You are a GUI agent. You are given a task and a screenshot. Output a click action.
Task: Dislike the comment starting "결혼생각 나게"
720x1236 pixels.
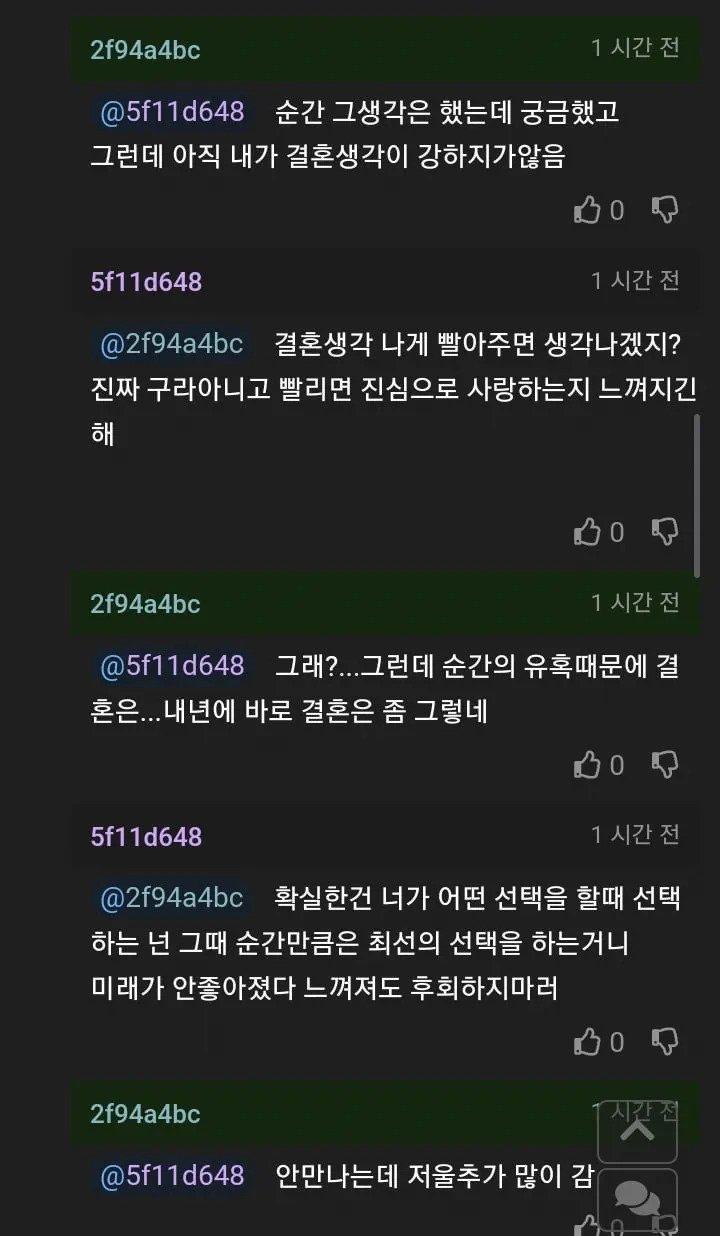coord(665,532)
